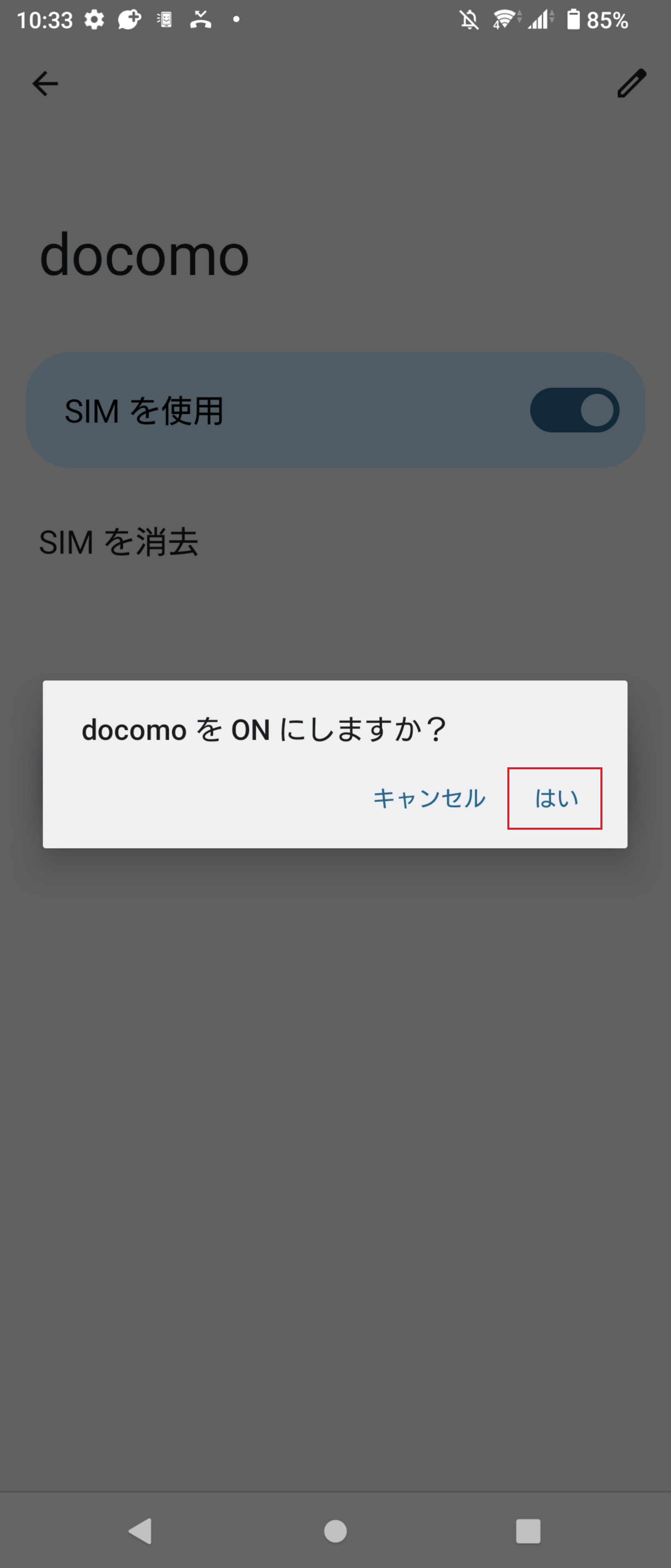Open SIM を消去 option

pyautogui.click(x=119, y=542)
